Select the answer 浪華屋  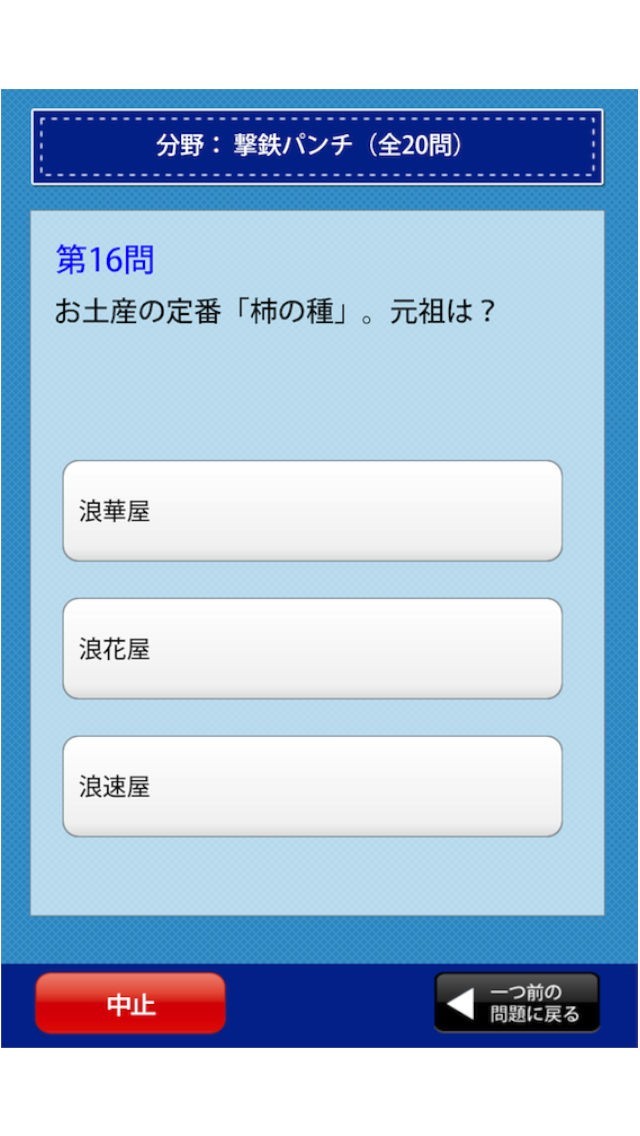(x=312, y=511)
